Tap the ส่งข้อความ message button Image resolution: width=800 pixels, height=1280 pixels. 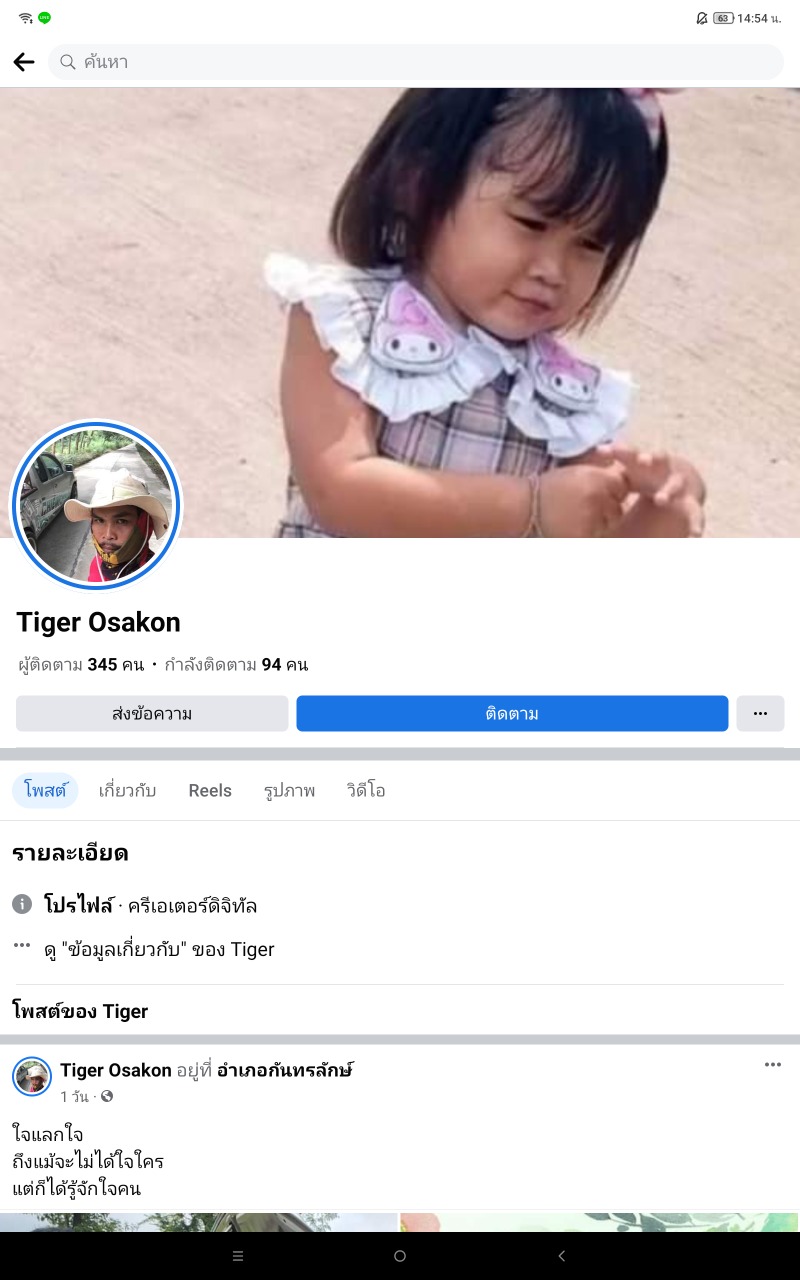(152, 714)
